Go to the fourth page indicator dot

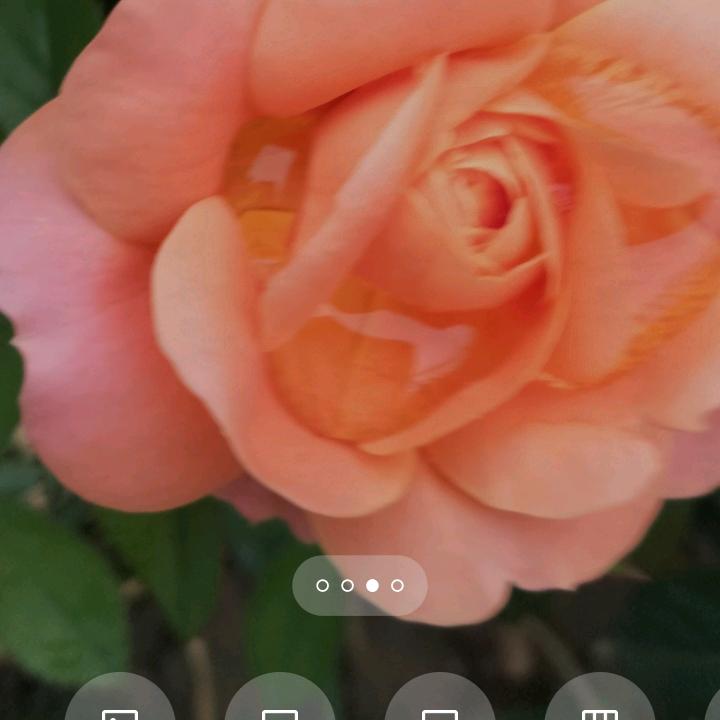point(397,585)
